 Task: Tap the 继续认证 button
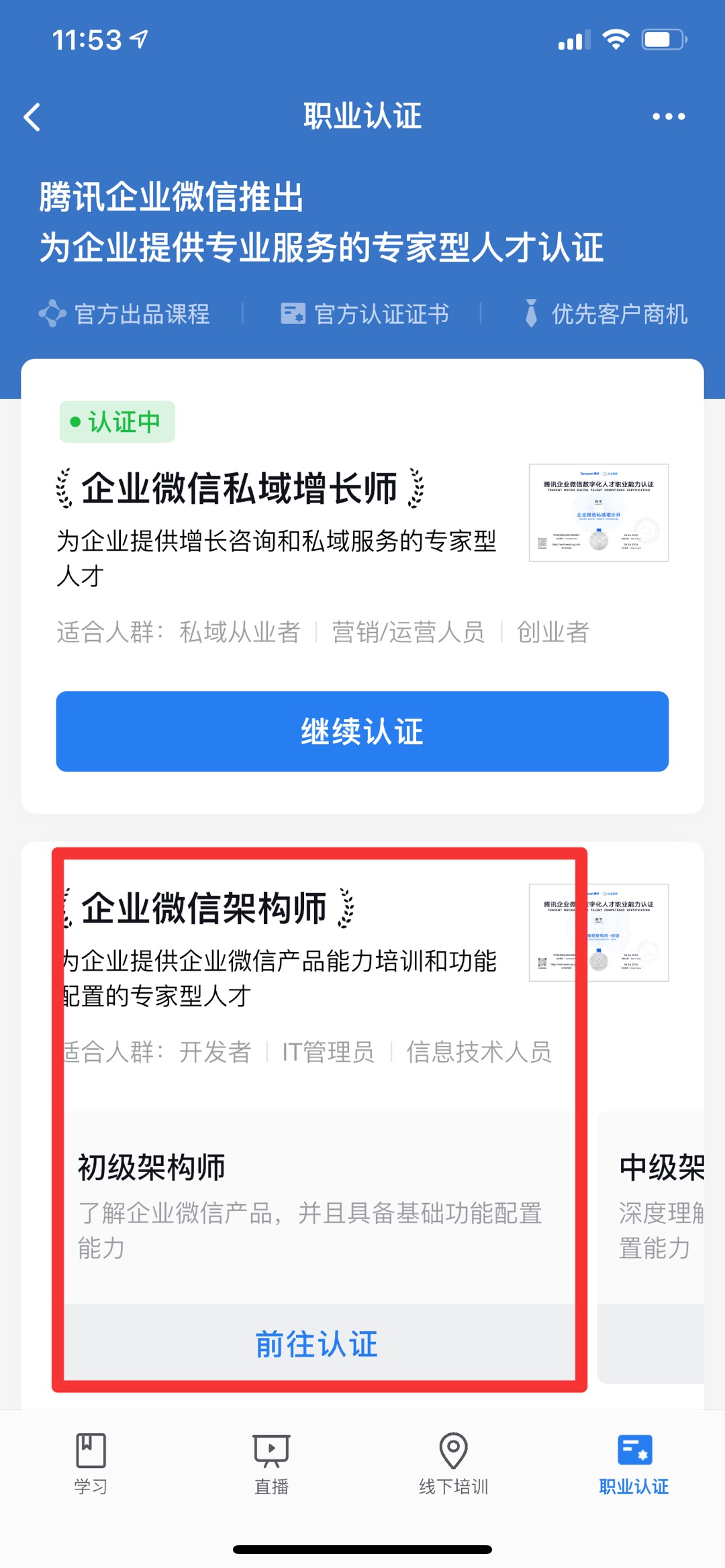(362, 731)
